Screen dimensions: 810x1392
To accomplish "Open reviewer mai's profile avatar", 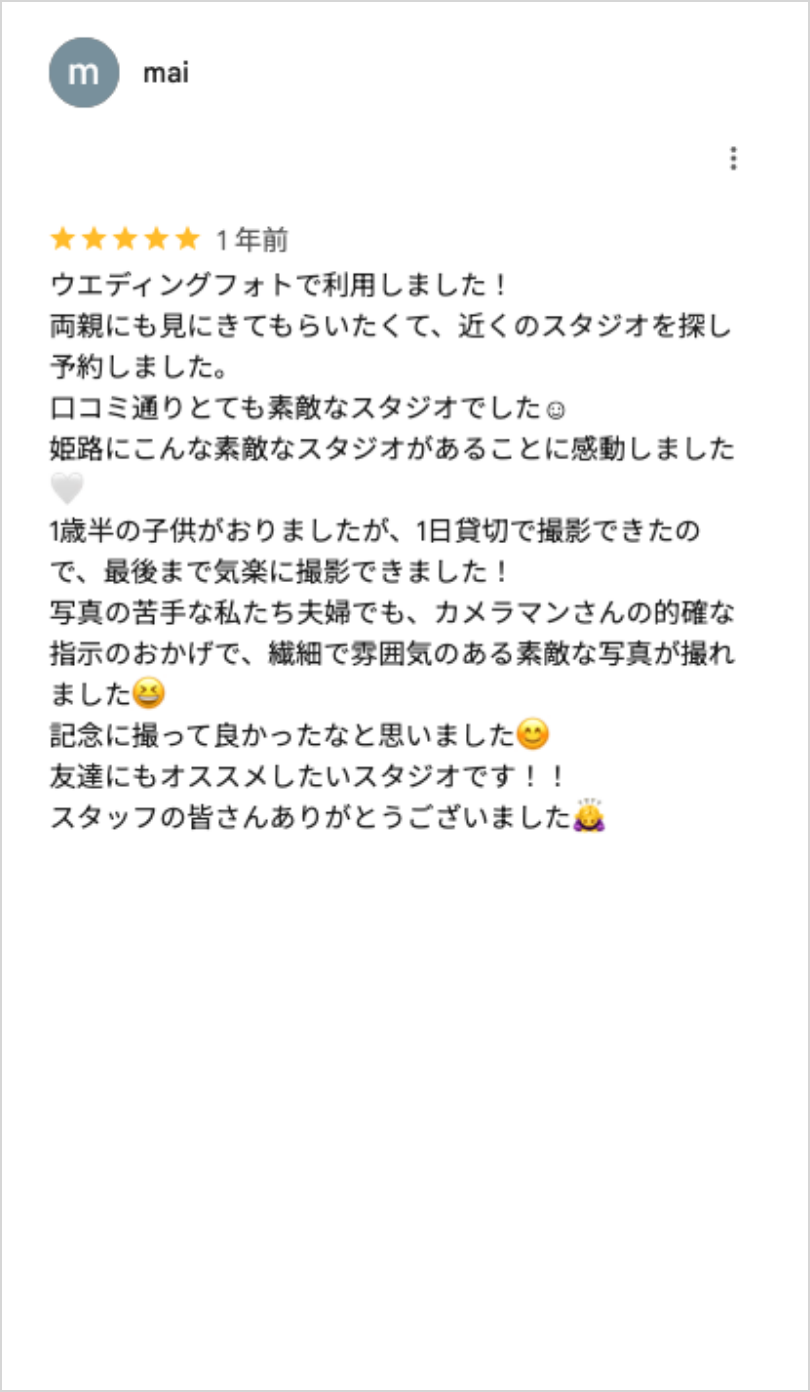I will click(84, 72).
